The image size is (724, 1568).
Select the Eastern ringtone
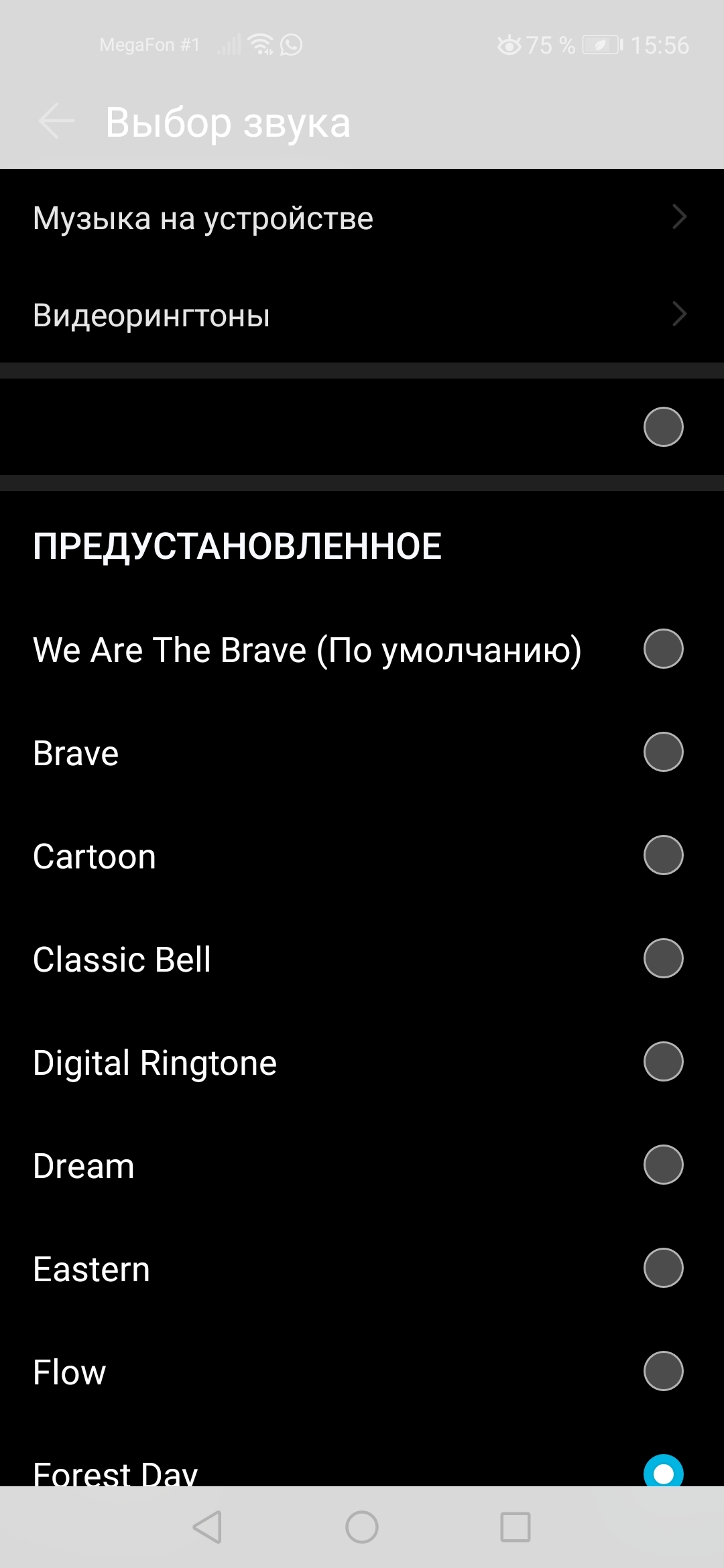coord(662,1268)
